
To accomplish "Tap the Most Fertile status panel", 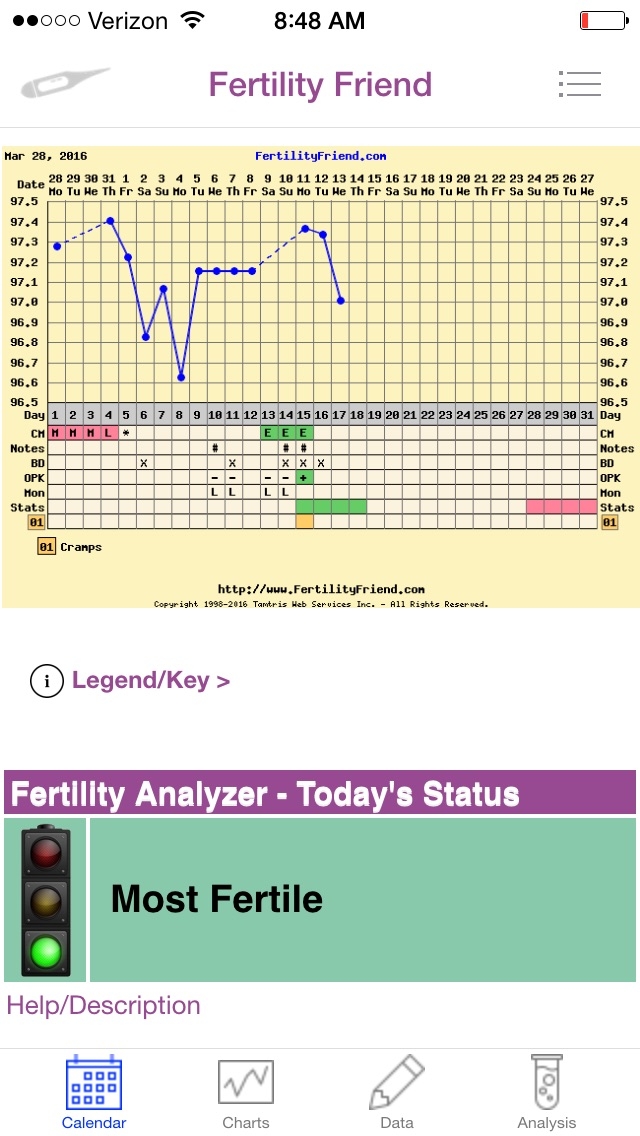I will tap(362, 899).
